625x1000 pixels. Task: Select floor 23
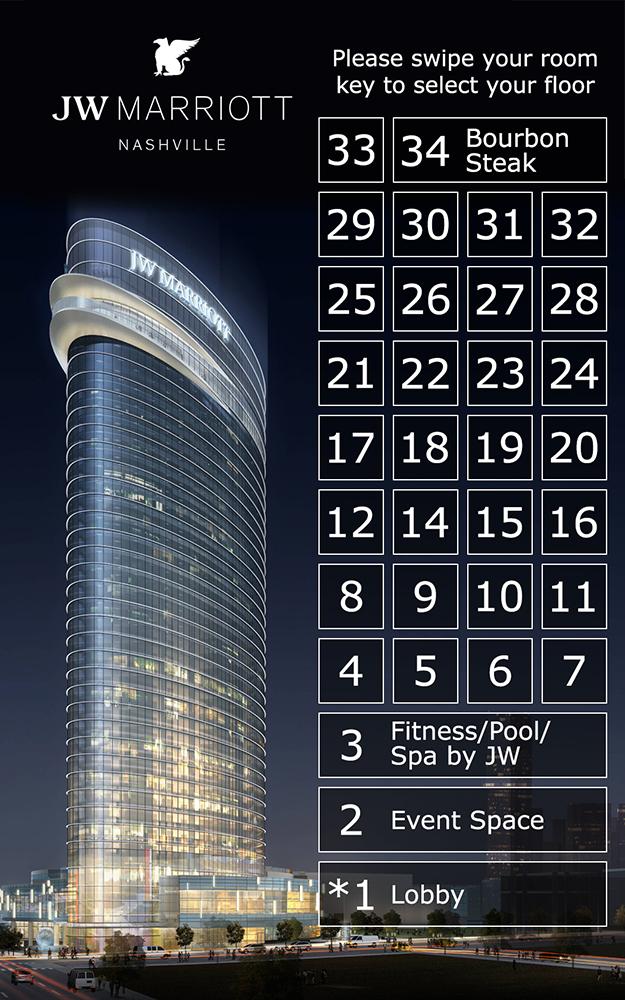500,373
